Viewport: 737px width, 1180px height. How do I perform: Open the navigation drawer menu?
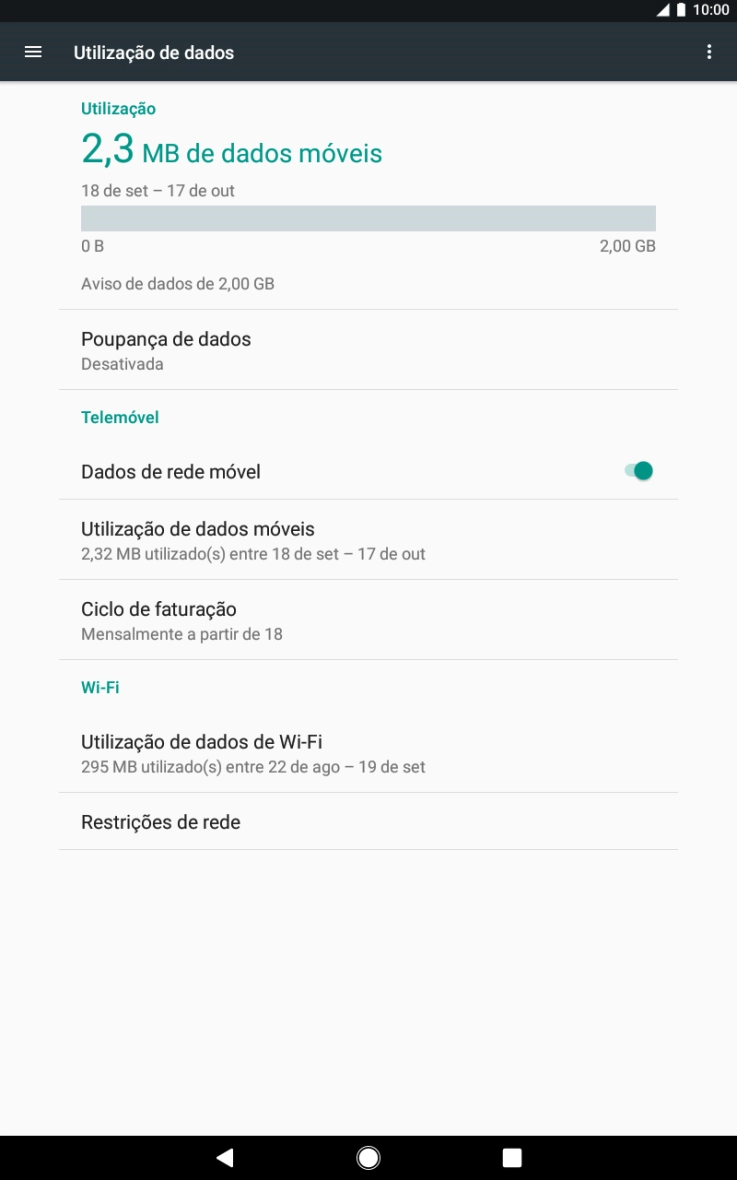[x=33, y=52]
